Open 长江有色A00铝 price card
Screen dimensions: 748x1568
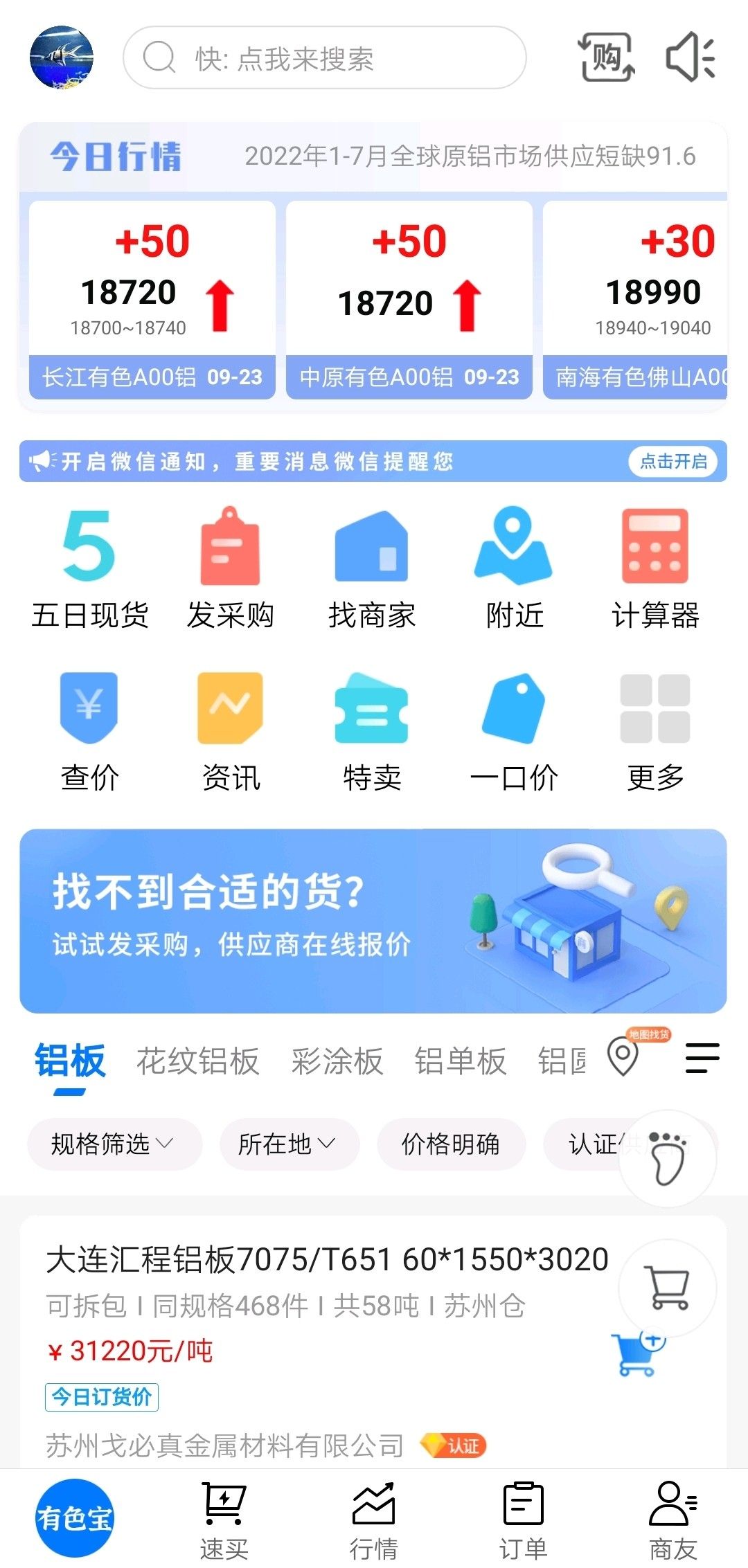coord(152,300)
